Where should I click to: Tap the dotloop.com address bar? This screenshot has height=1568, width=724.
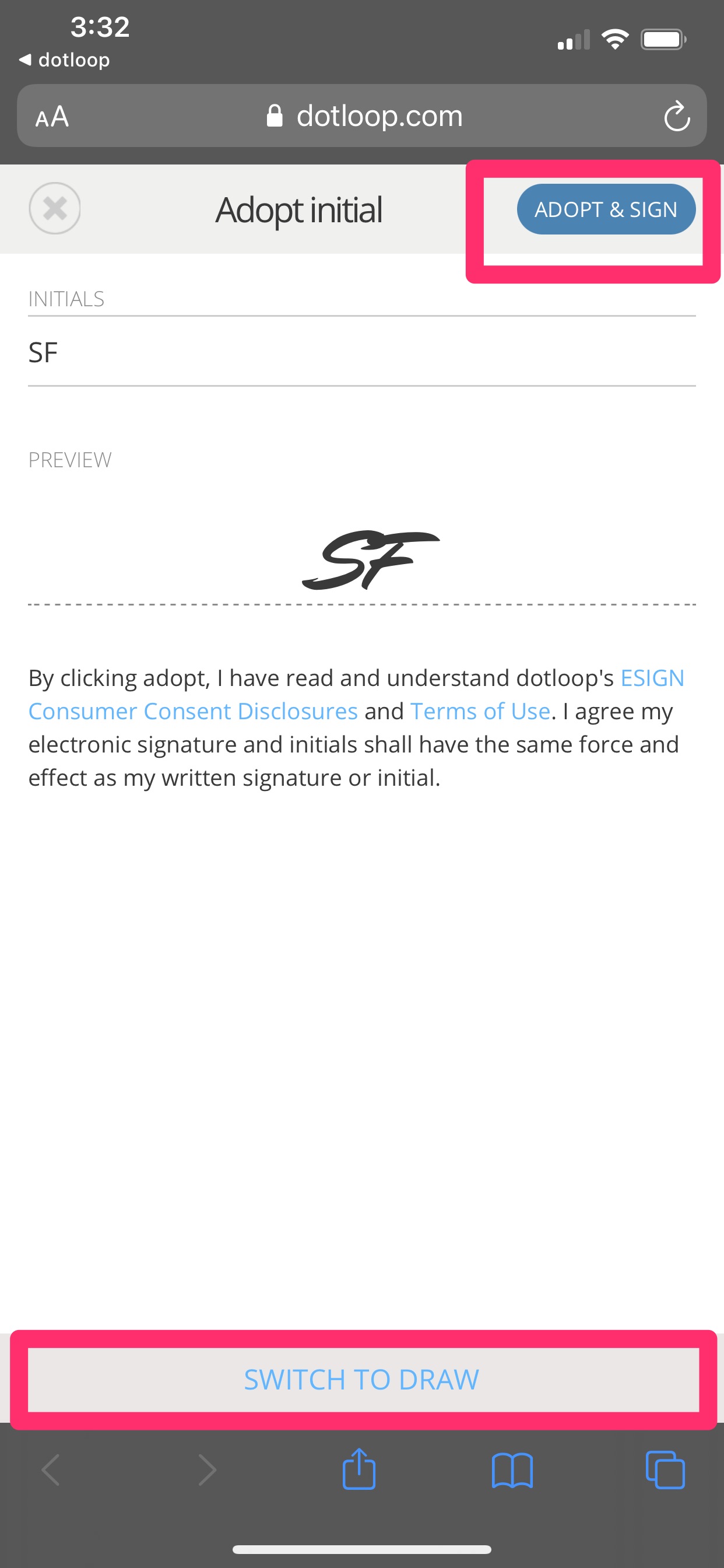click(x=365, y=116)
